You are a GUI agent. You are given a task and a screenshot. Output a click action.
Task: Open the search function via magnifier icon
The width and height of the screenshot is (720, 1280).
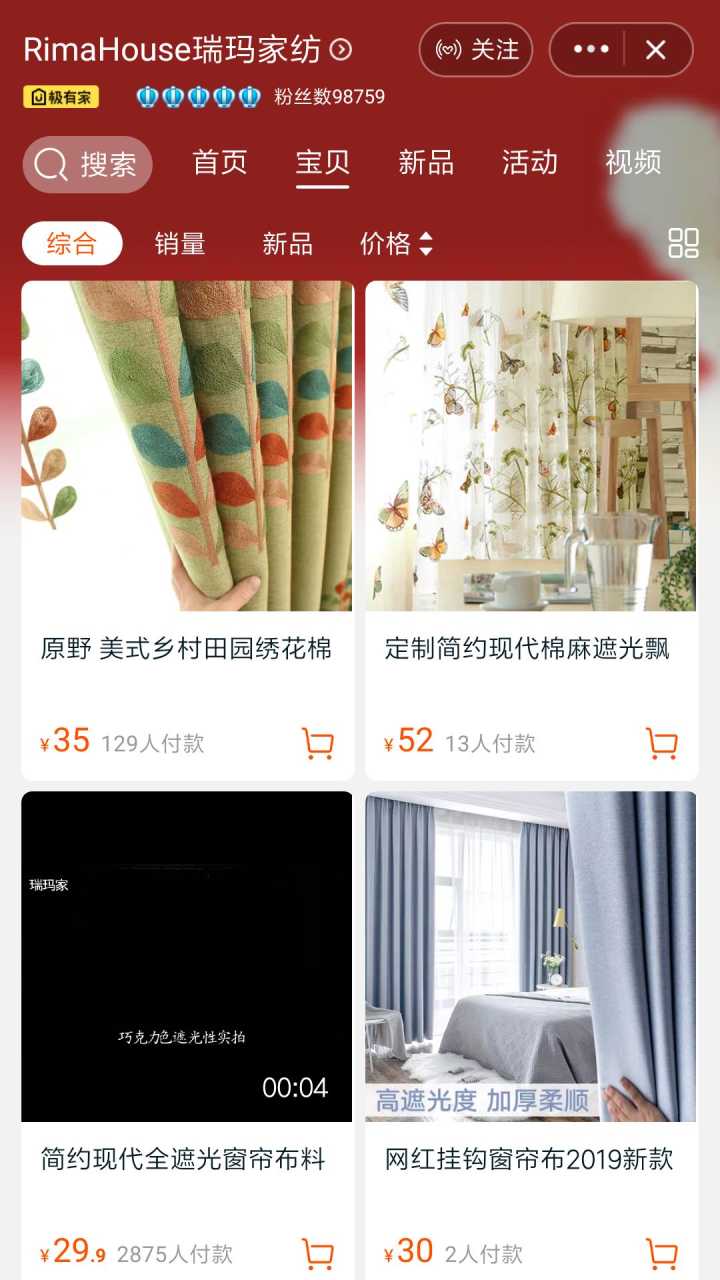pyautogui.click(x=48, y=165)
